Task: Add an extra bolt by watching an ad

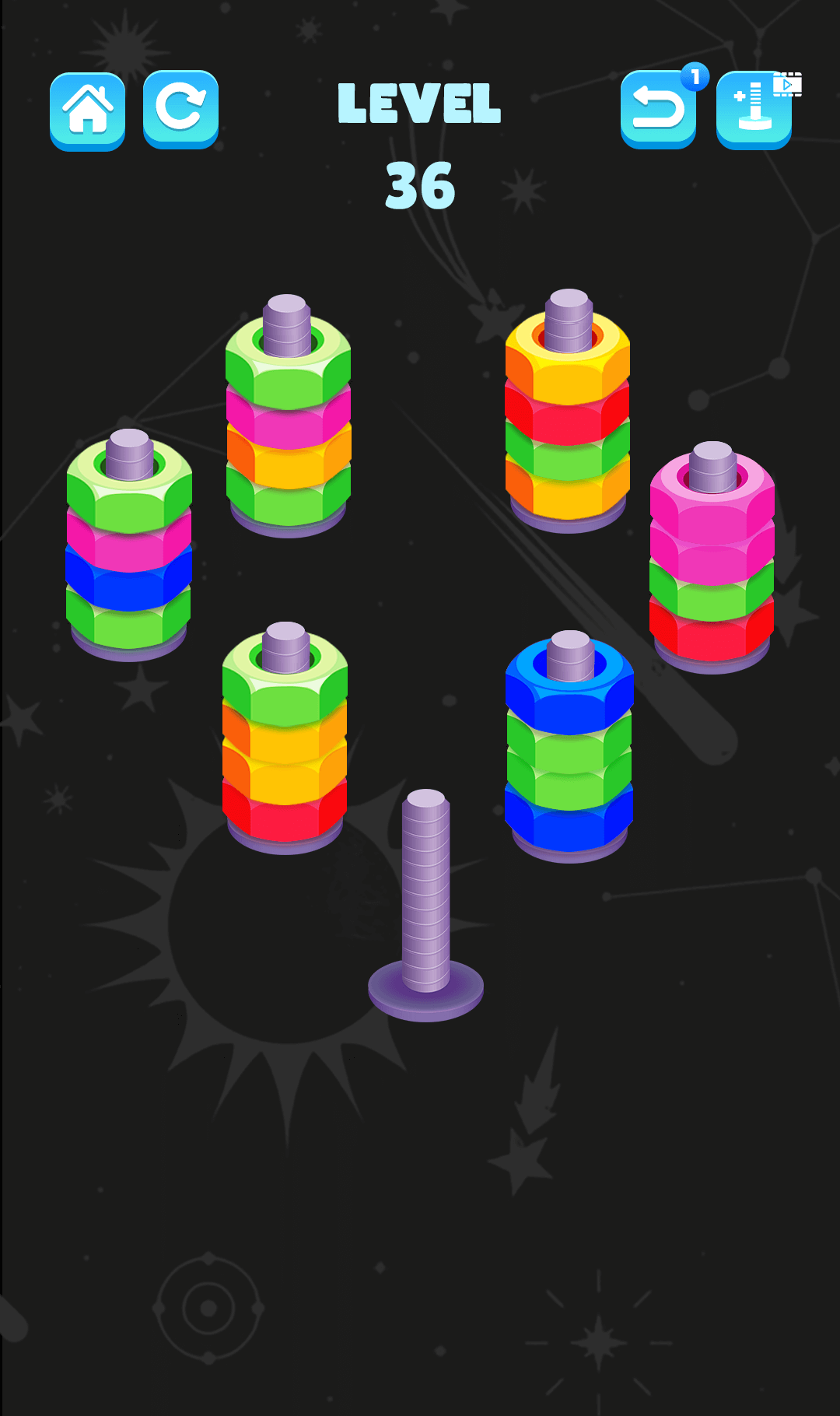Action: coord(754,109)
